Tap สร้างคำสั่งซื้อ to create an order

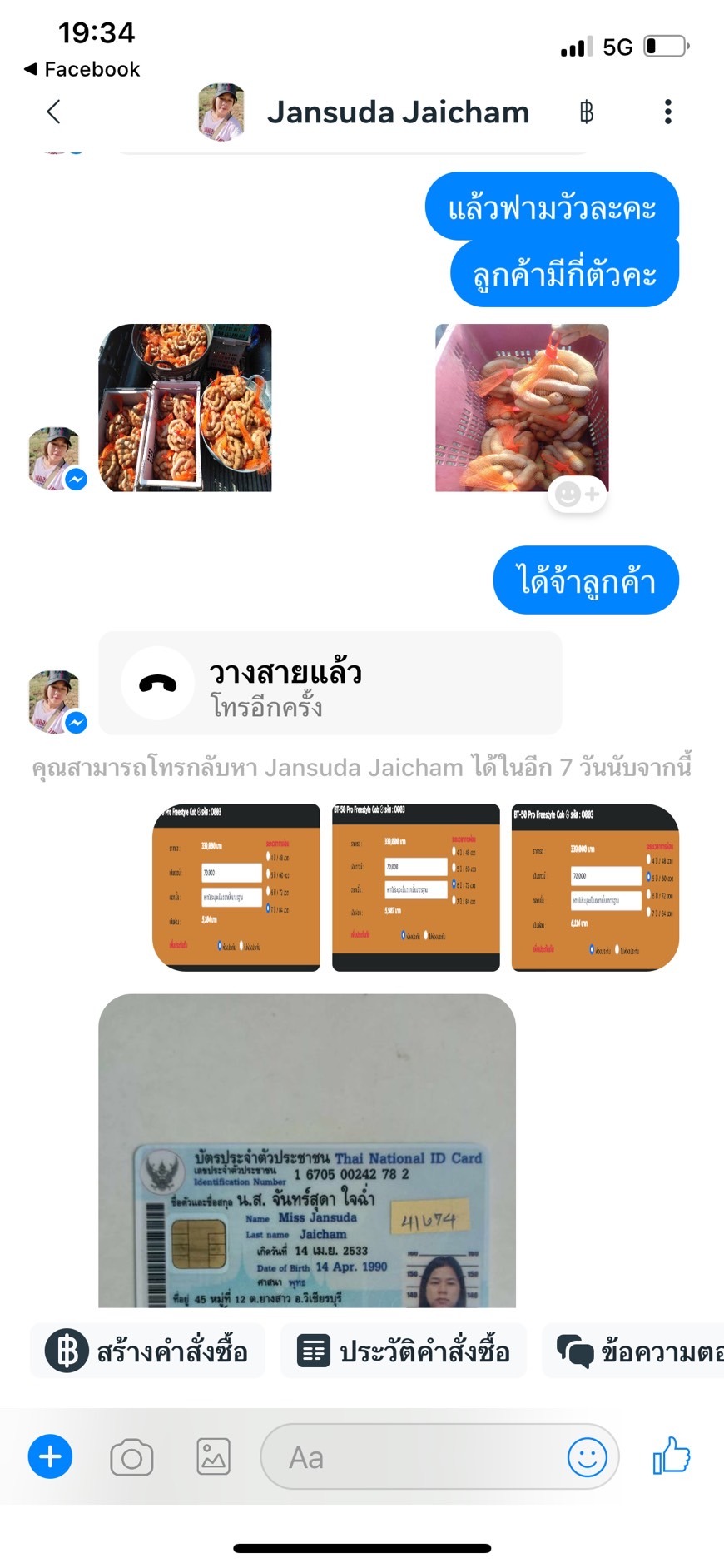point(148,1350)
